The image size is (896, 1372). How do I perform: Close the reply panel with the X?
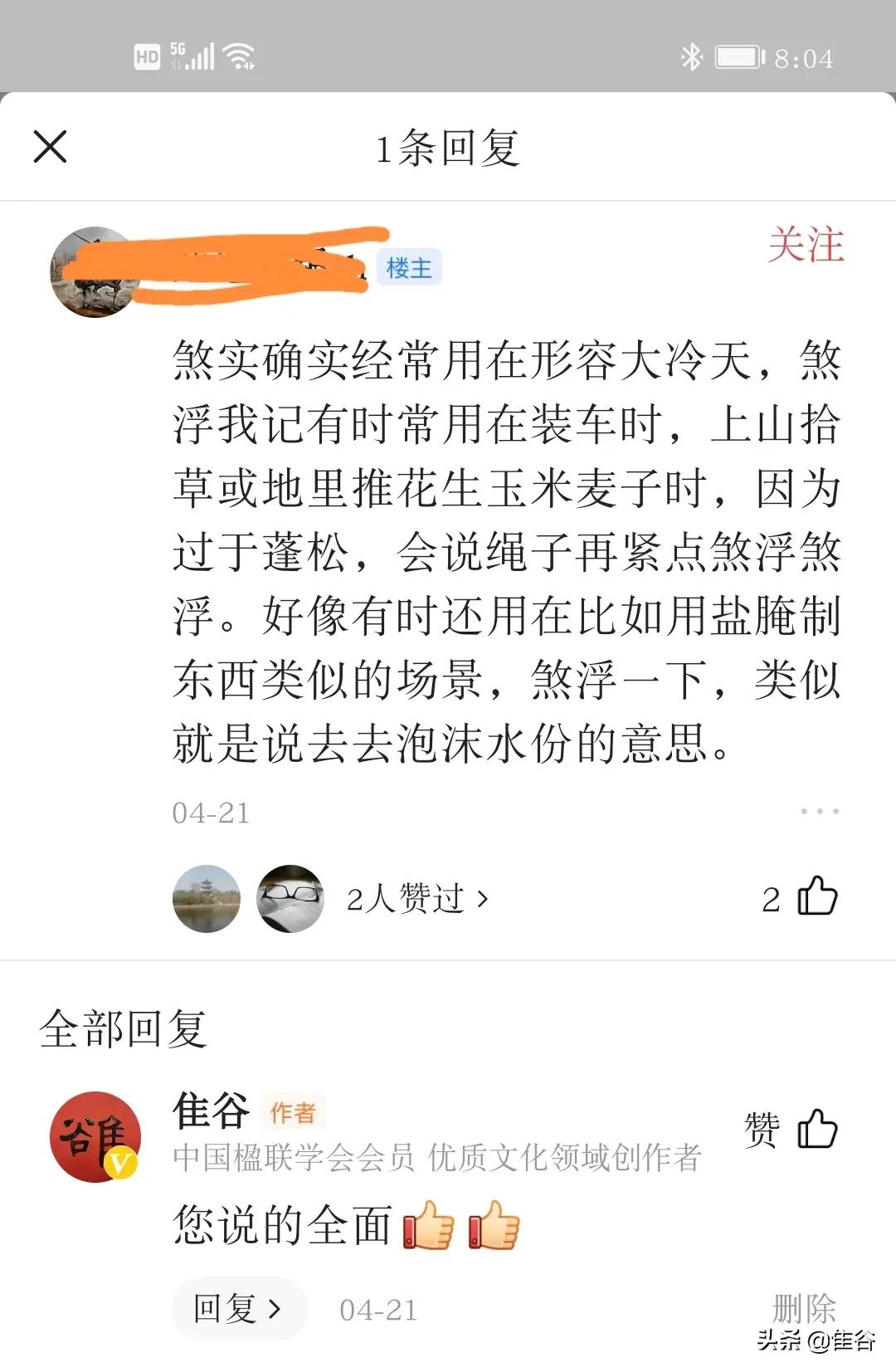[x=50, y=146]
